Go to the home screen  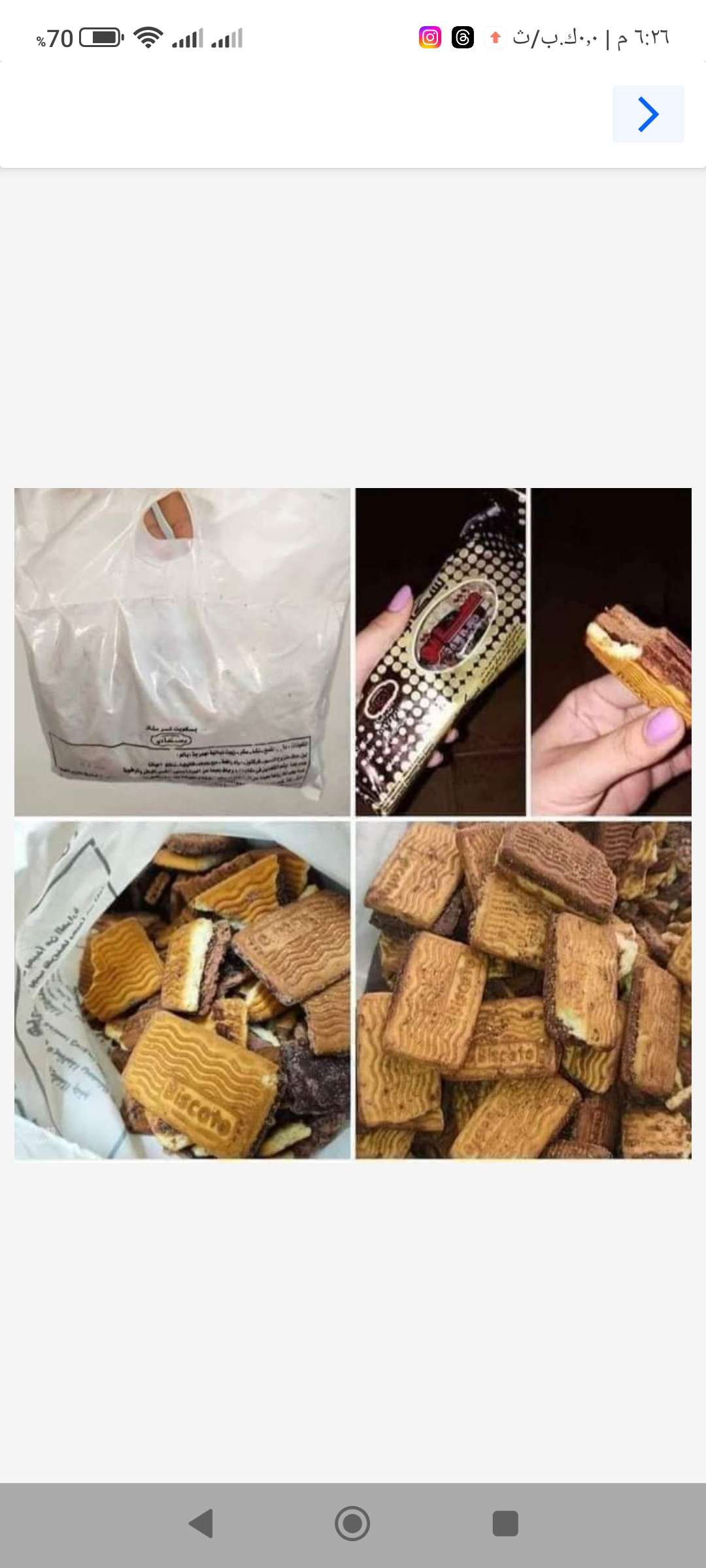[352, 1524]
